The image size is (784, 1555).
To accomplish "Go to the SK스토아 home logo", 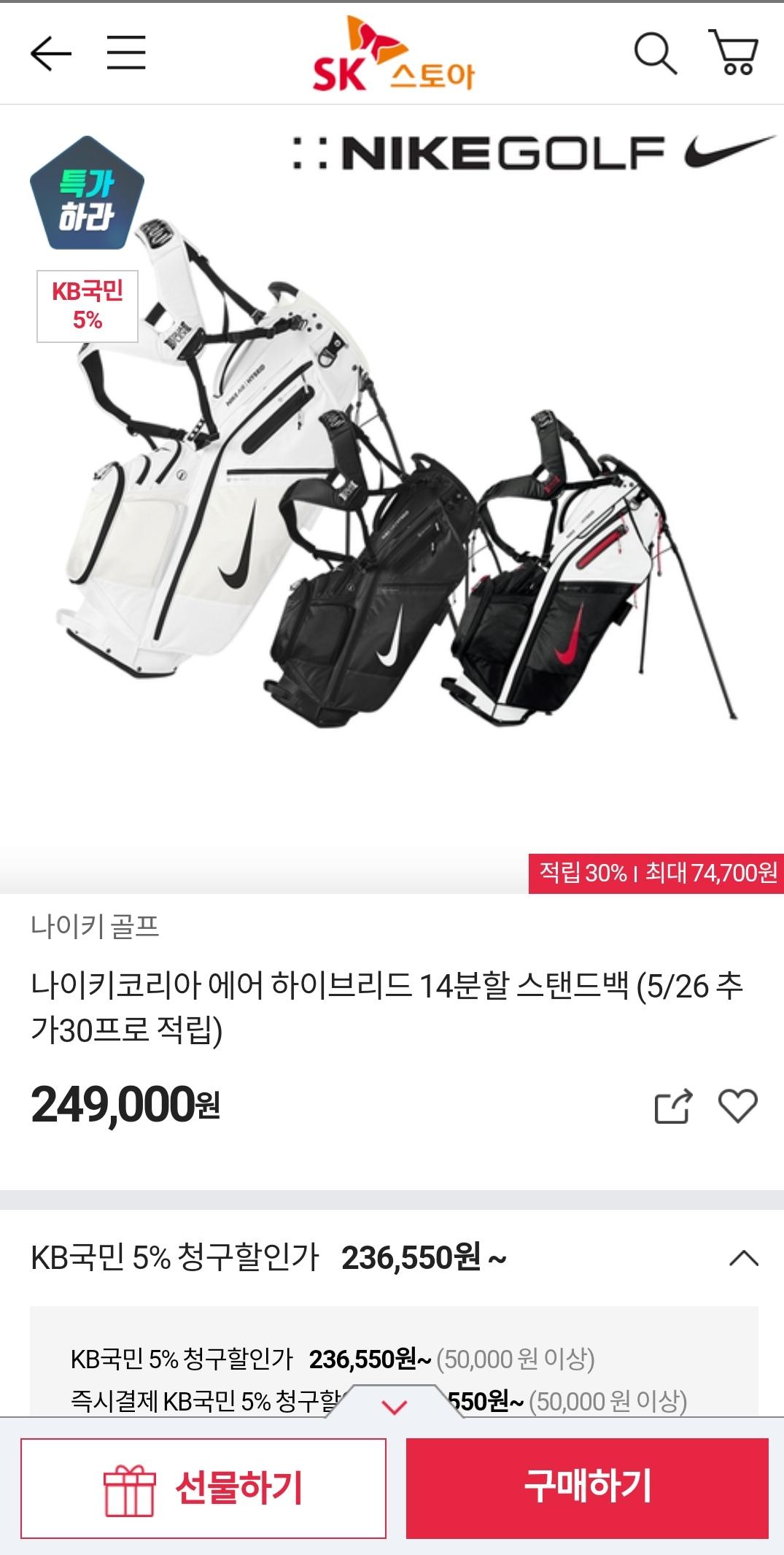I will [393, 55].
